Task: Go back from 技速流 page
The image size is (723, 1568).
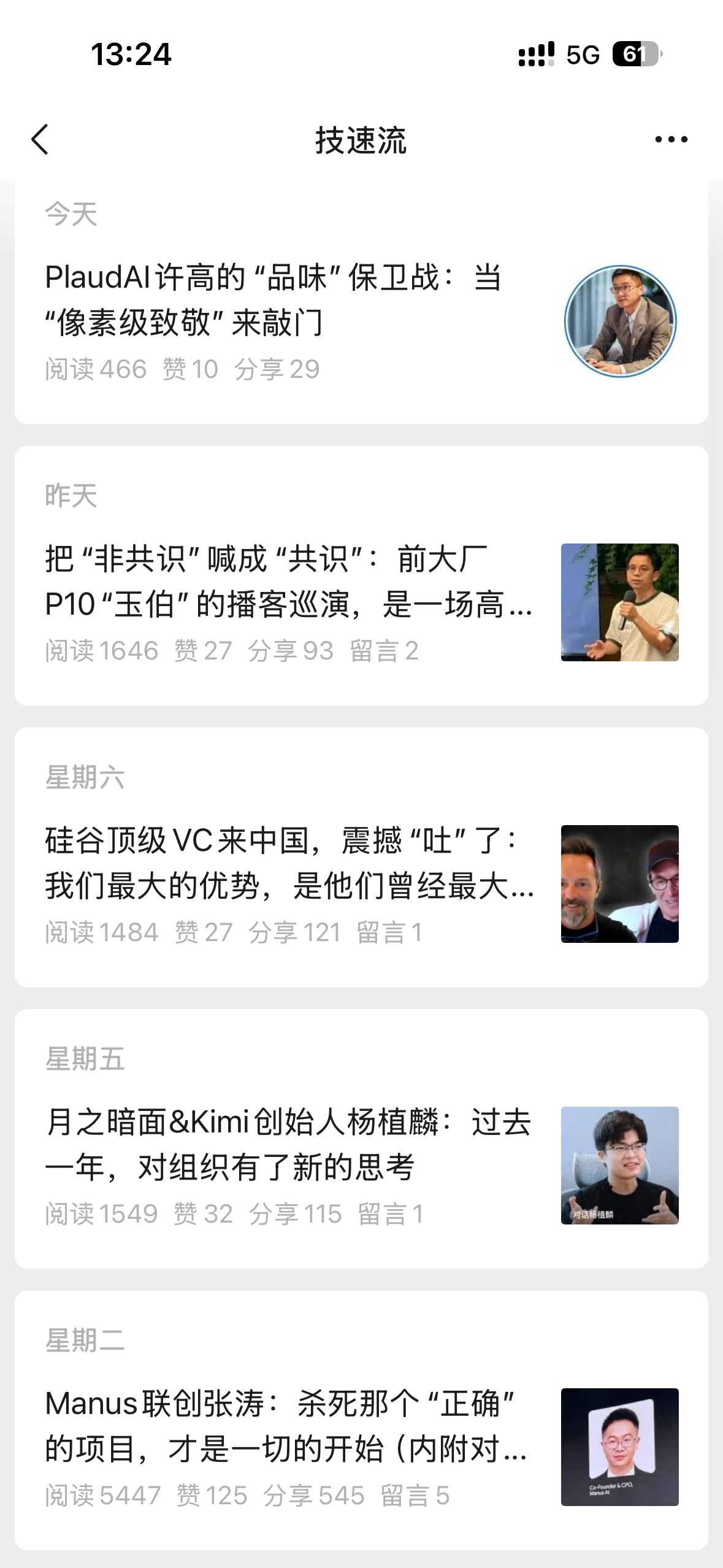Action: pyautogui.click(x=40, y=140)
